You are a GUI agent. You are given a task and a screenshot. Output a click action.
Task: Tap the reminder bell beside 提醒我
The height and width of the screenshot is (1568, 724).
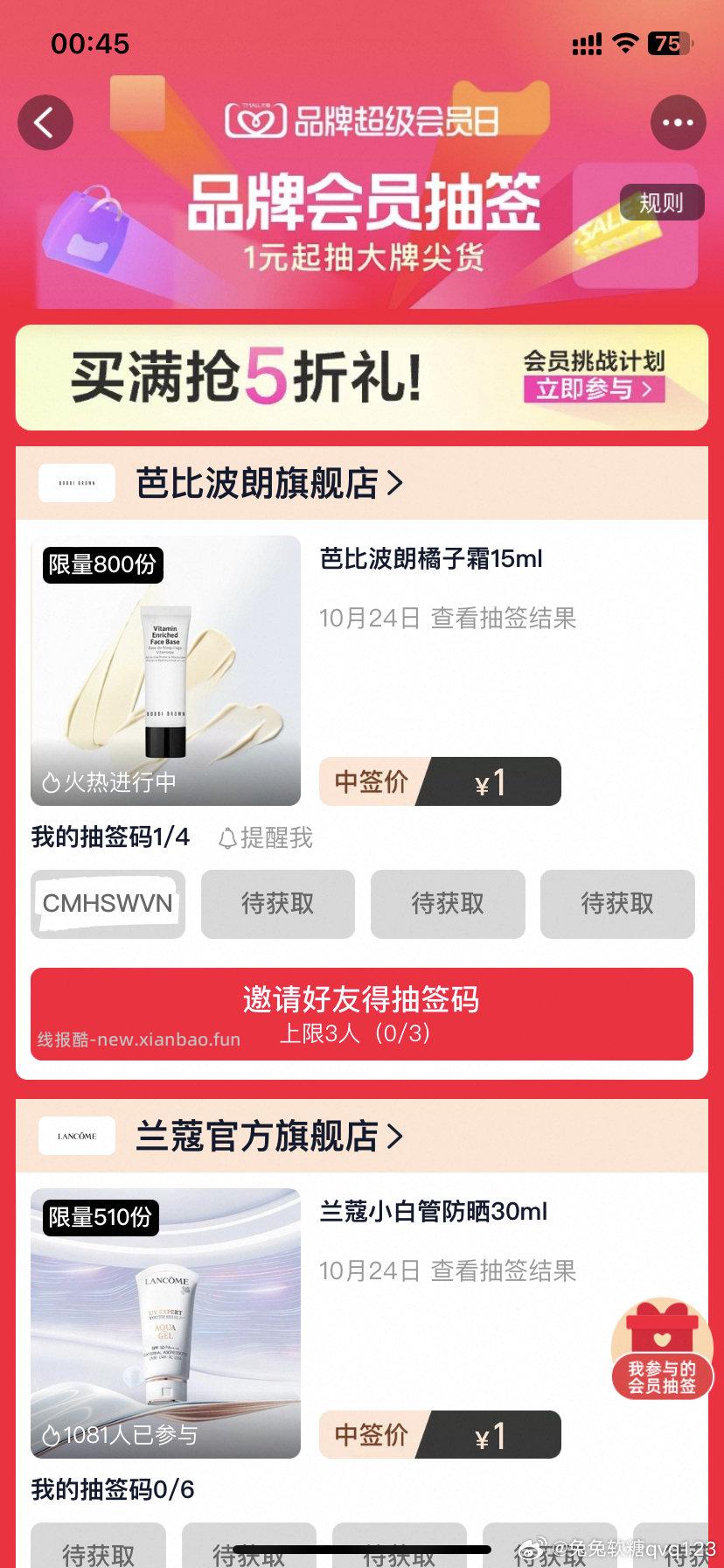point(228,838)
